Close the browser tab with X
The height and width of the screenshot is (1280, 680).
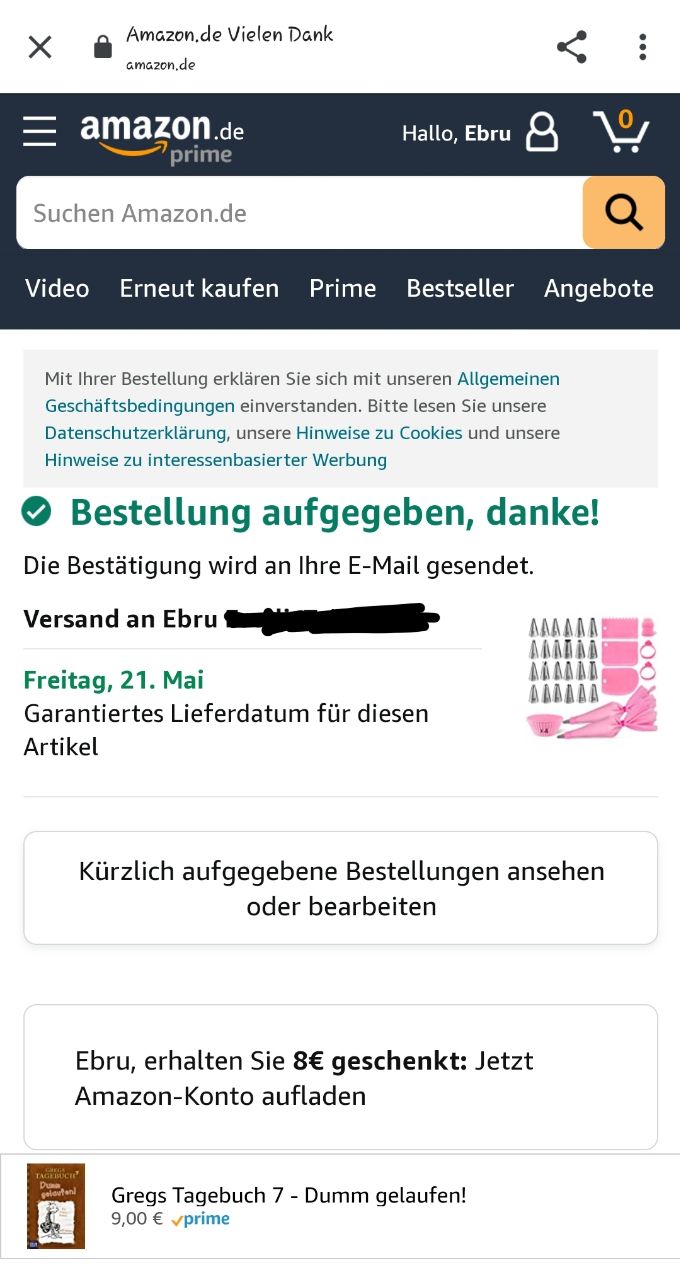tap(40, 47)
